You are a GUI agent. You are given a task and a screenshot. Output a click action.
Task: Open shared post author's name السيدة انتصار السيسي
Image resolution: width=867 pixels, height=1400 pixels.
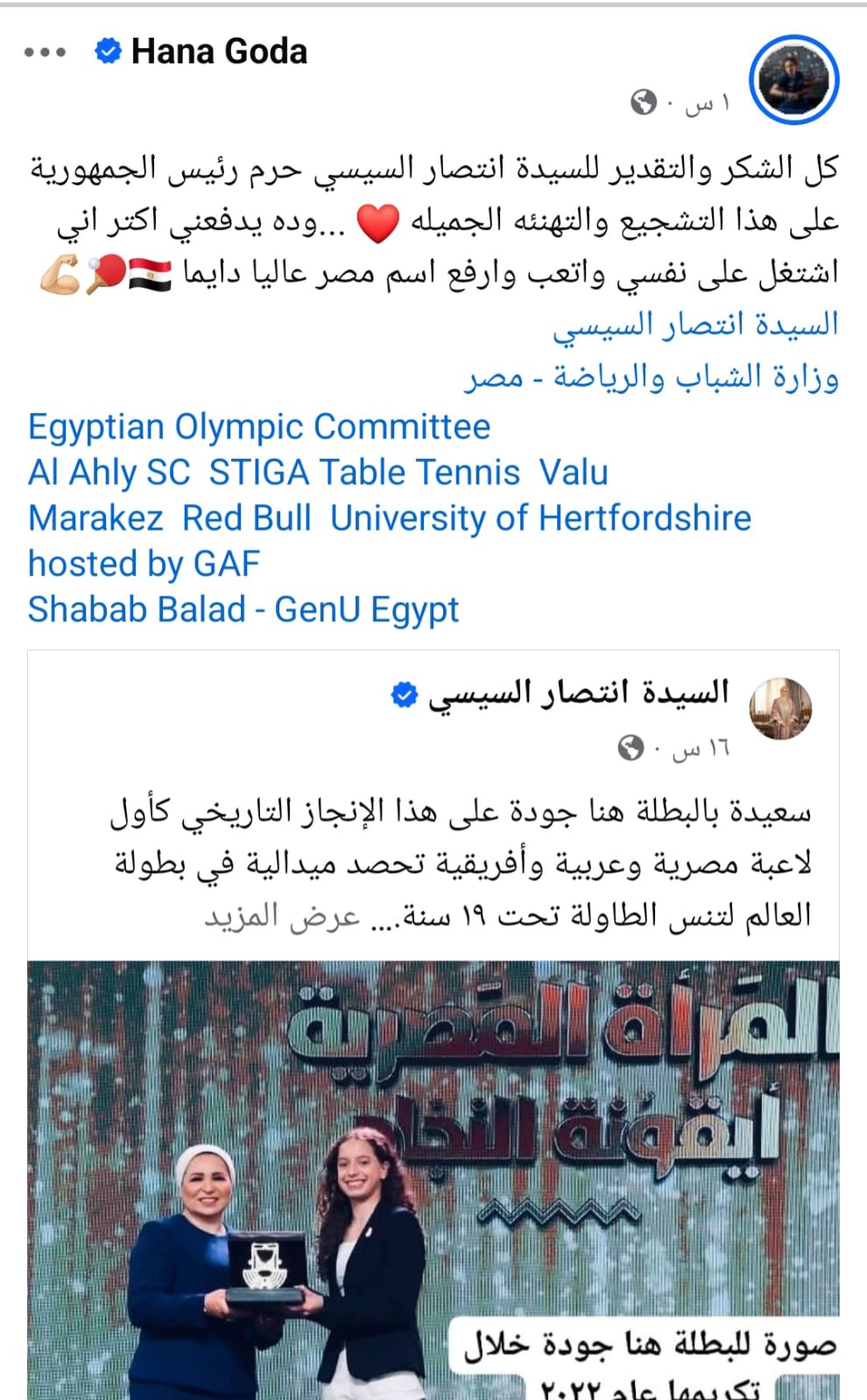coord(578,692)
